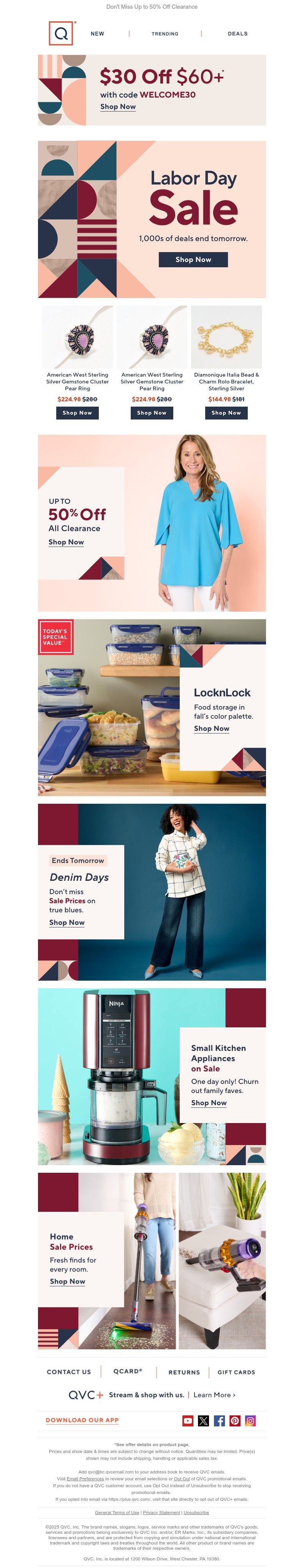This screenshot has width=304, height=1568.
Task: Tap the Unsubscribe link
Action: pyautogui.click(x=196, y=1512)
